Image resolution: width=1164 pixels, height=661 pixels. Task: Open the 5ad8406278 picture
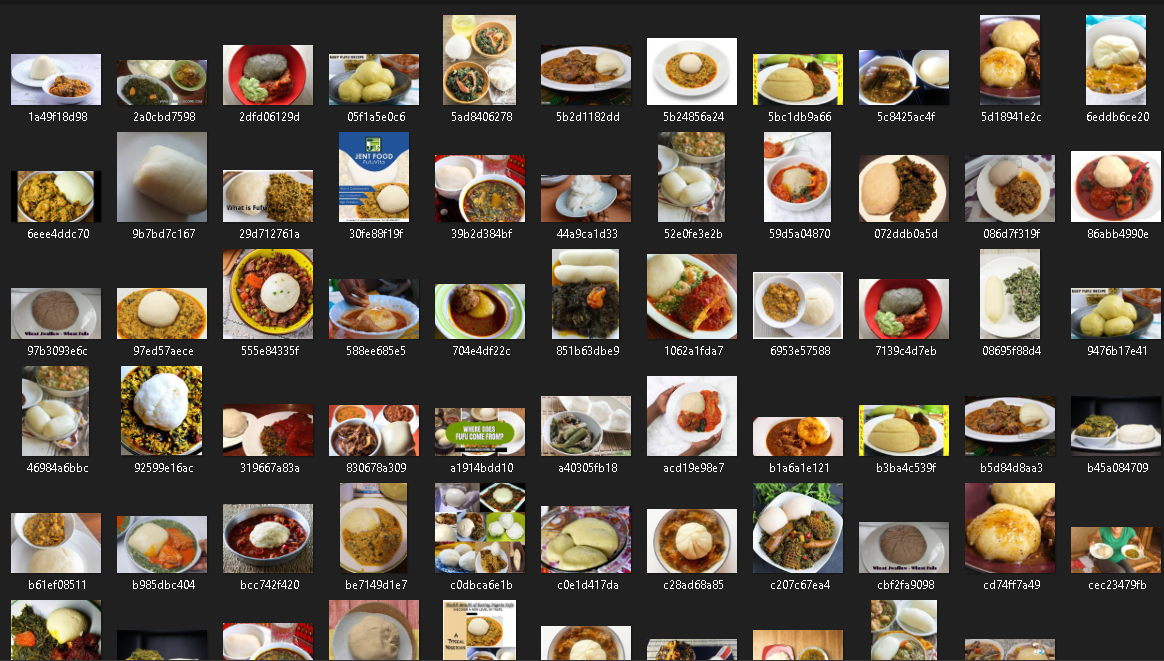(480, 60)
